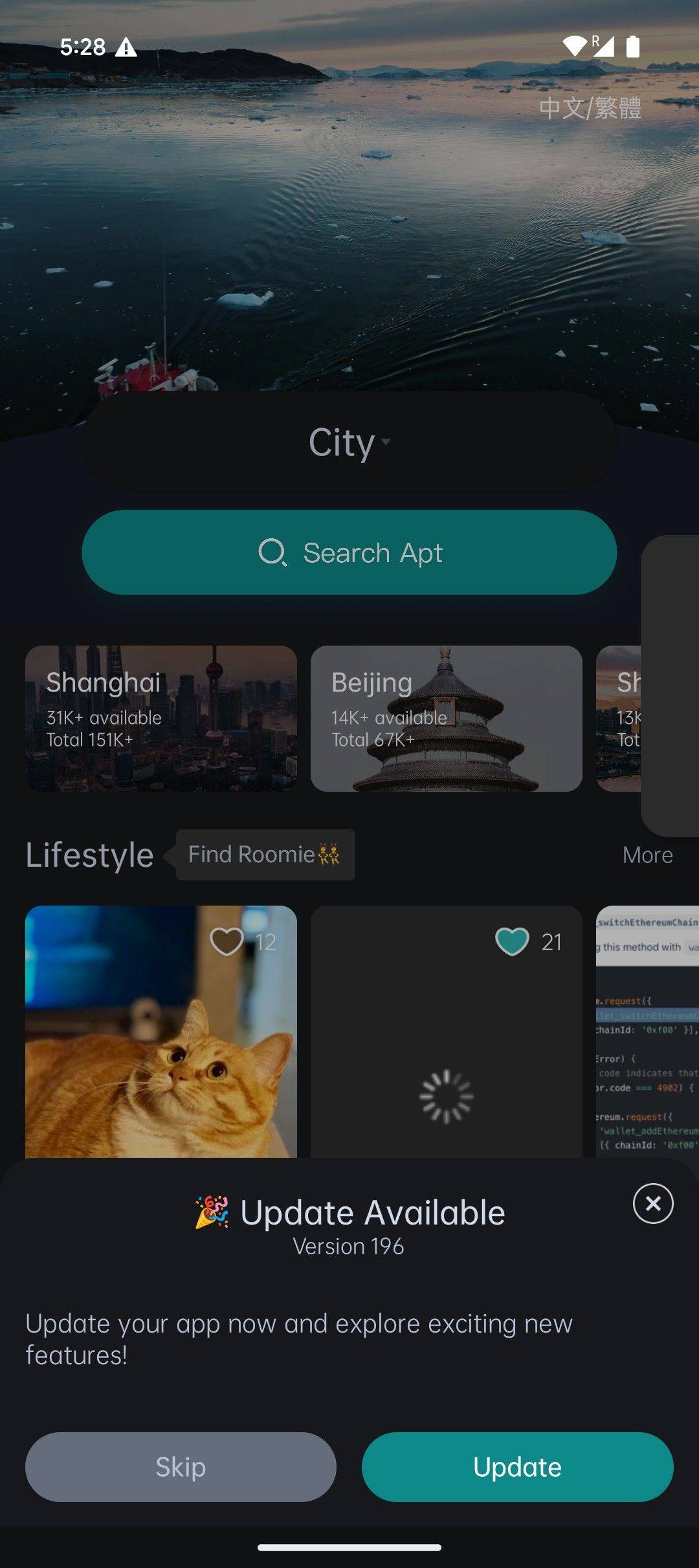Tap the Search Apt button
699x1568 pixels.
click(349, 552)
